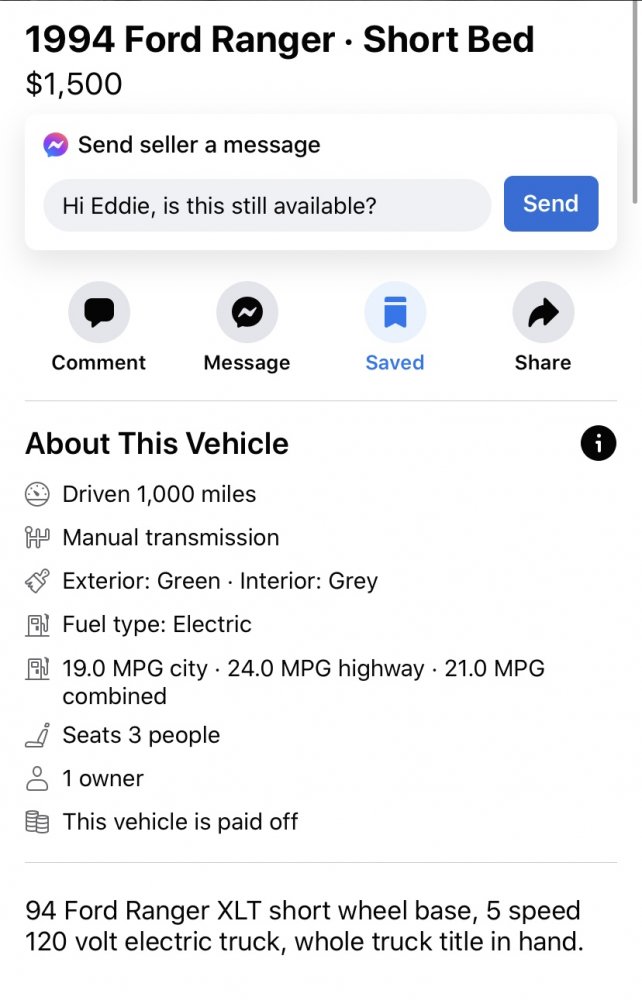Image resolution: width=642 pixels, height=1000 pixels.
Task: Edit the "Hi Eddie" message field
Action: [267, 206]
